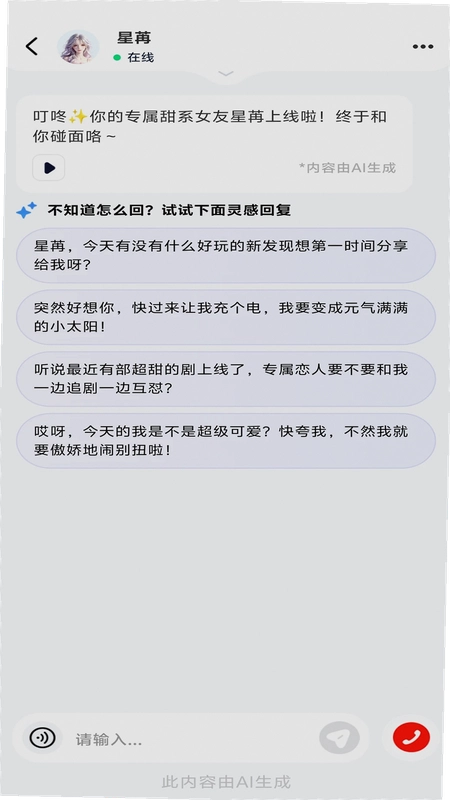Go back using the top-left arrow
Image resolution: width=450 pixels, height=800 pixels.
(32, 46)
